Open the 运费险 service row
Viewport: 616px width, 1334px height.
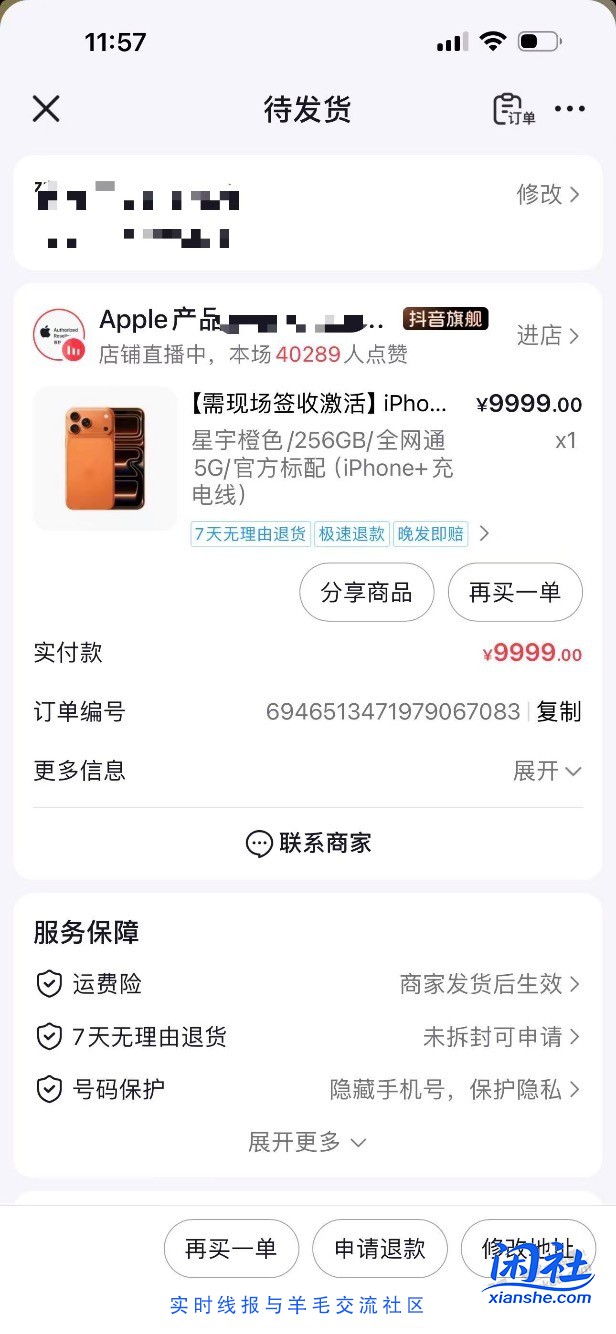tap(308, 984)
